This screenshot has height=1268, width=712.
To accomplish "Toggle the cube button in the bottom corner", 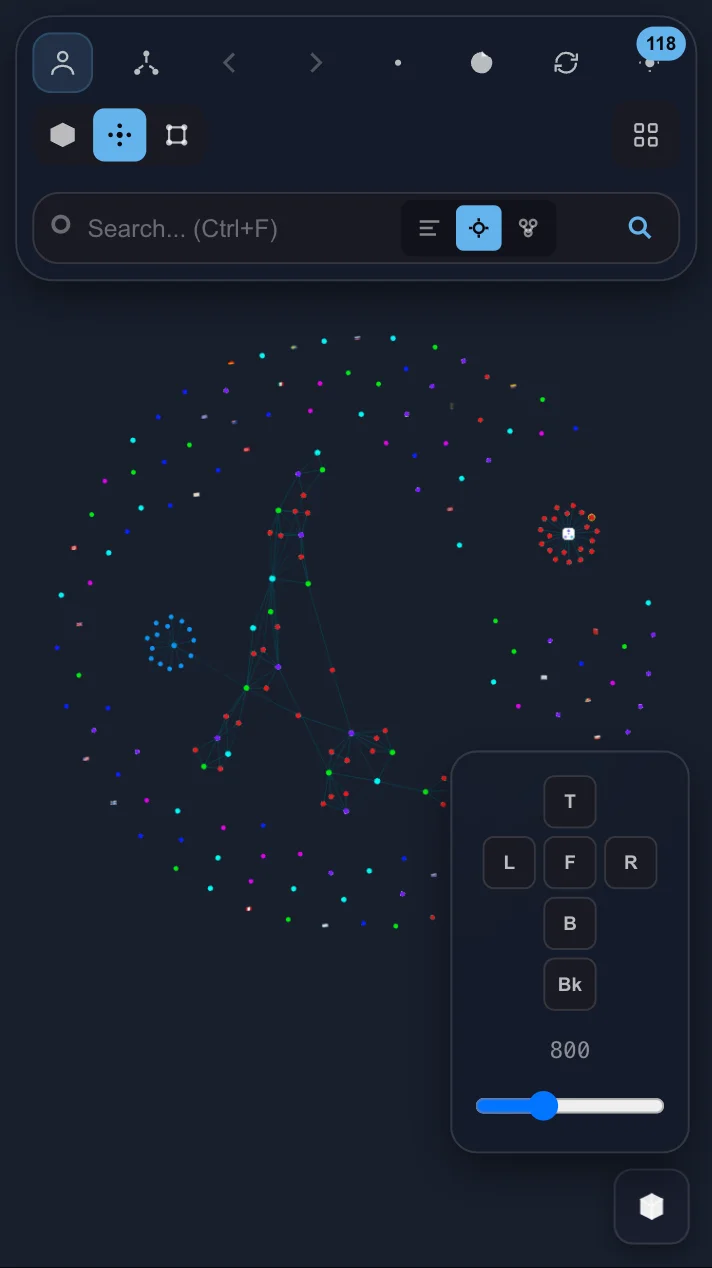I will tap(651, 1206).
